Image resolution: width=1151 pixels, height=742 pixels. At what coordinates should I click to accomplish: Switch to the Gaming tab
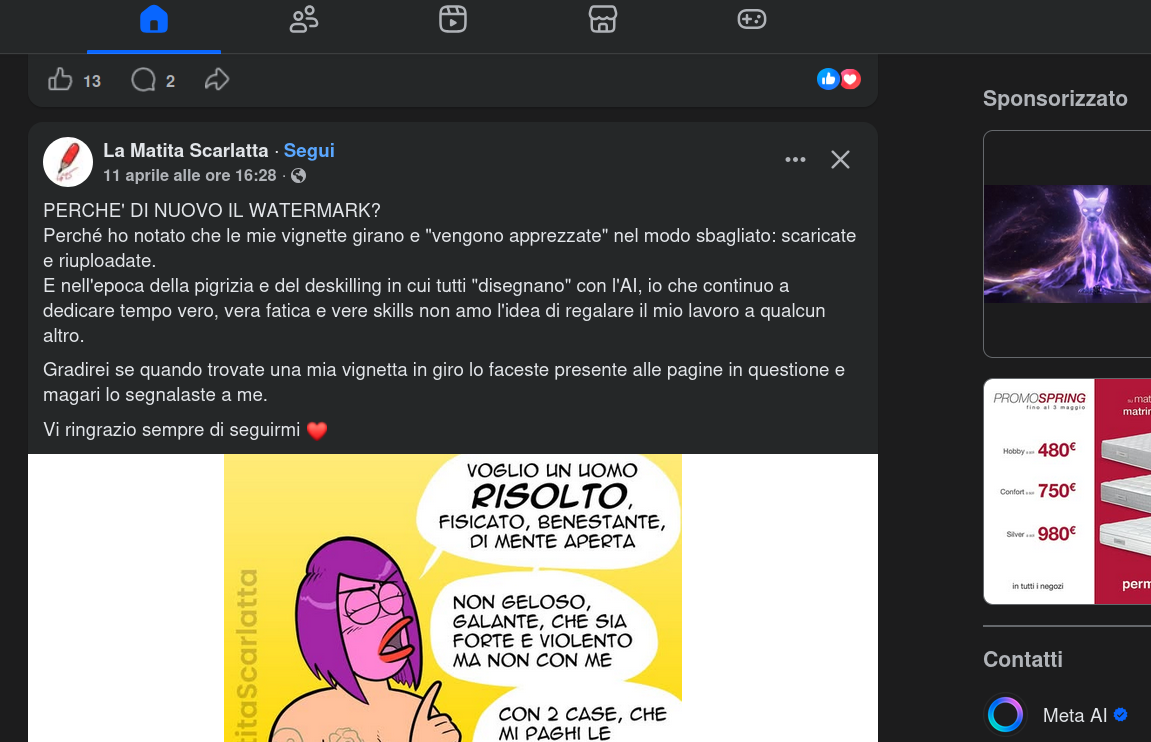point(752,19)
